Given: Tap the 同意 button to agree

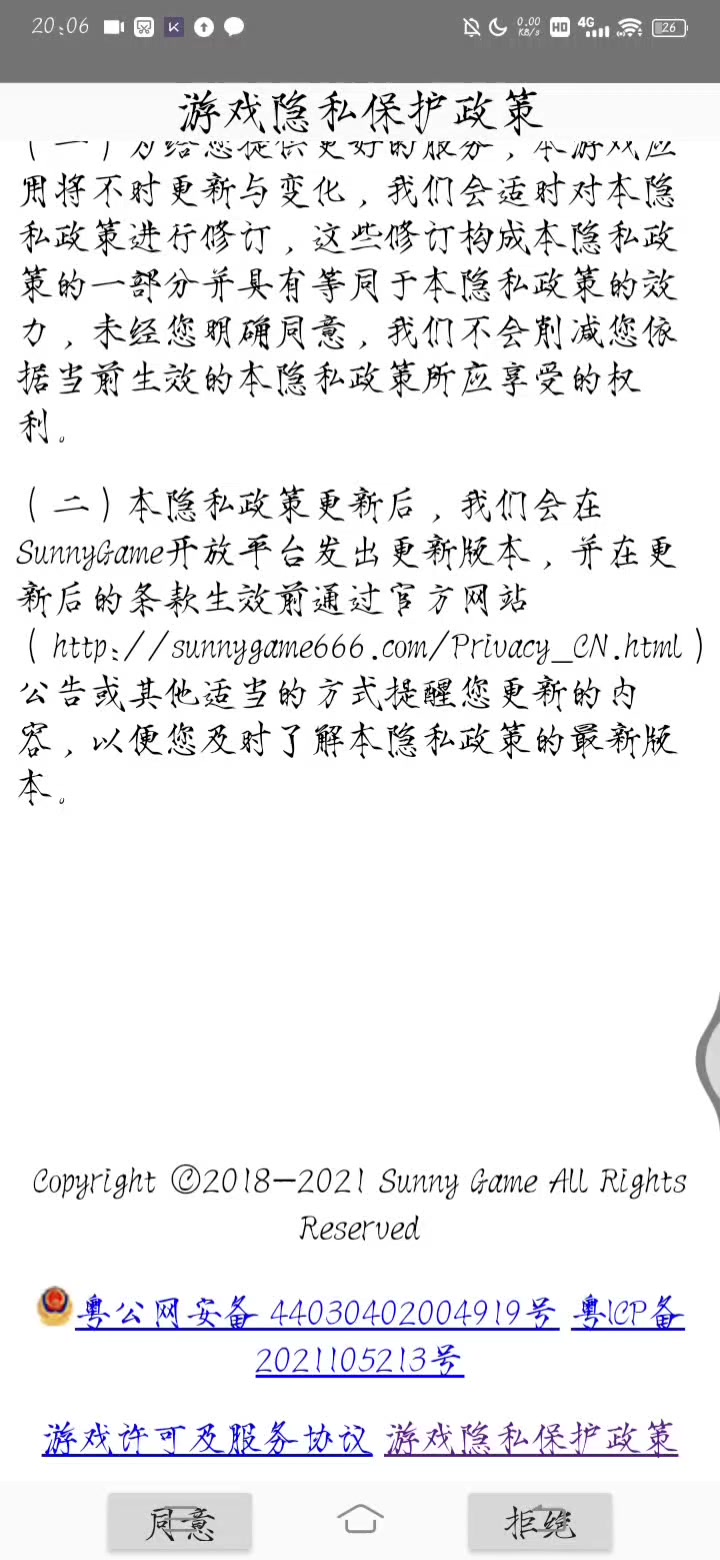Looking at the screenshot, I should coord(180,1523).
